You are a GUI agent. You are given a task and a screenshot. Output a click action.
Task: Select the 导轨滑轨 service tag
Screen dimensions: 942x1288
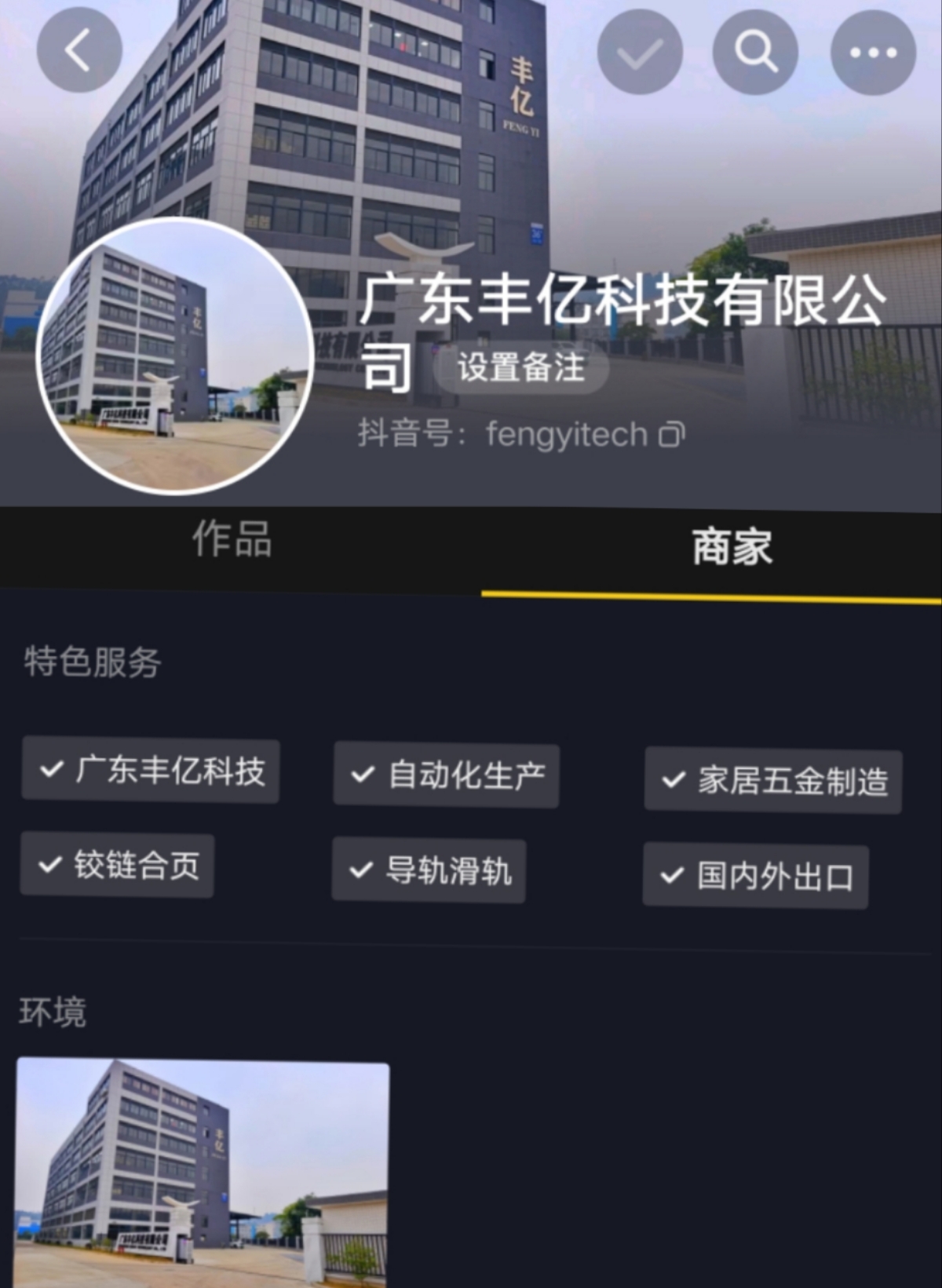pos(429,870)
